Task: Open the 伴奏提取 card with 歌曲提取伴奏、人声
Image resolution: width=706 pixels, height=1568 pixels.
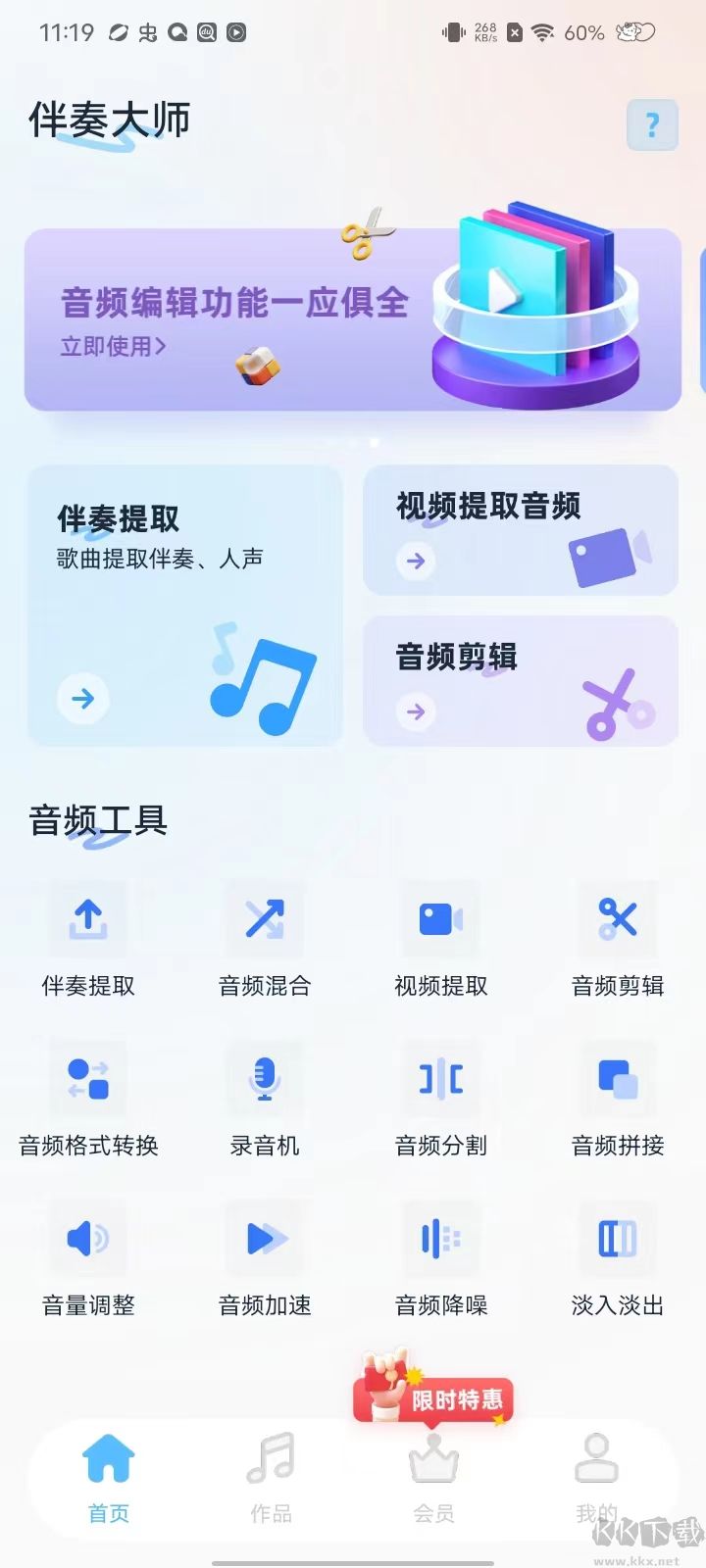Action: [x=185, y=605]
